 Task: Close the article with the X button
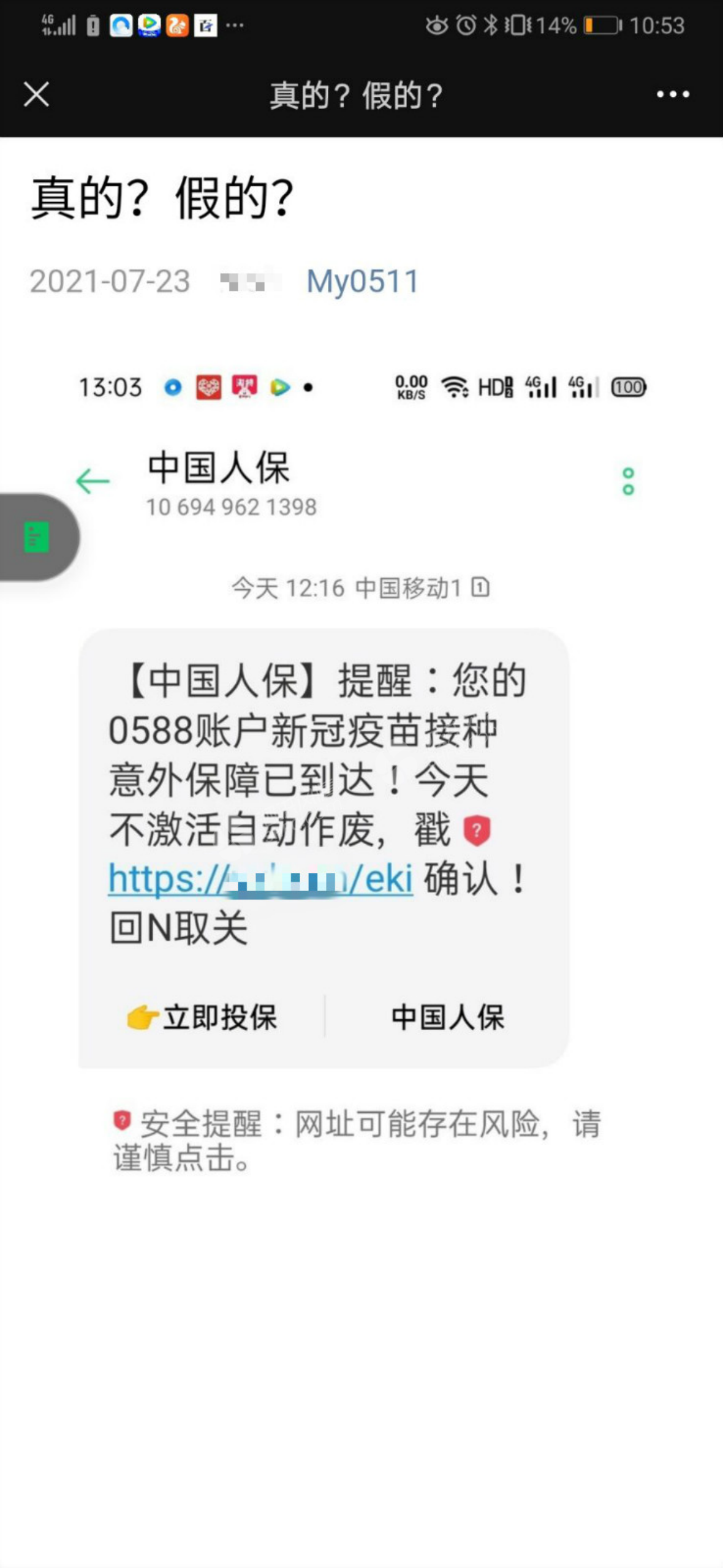[x=36, y=95]
